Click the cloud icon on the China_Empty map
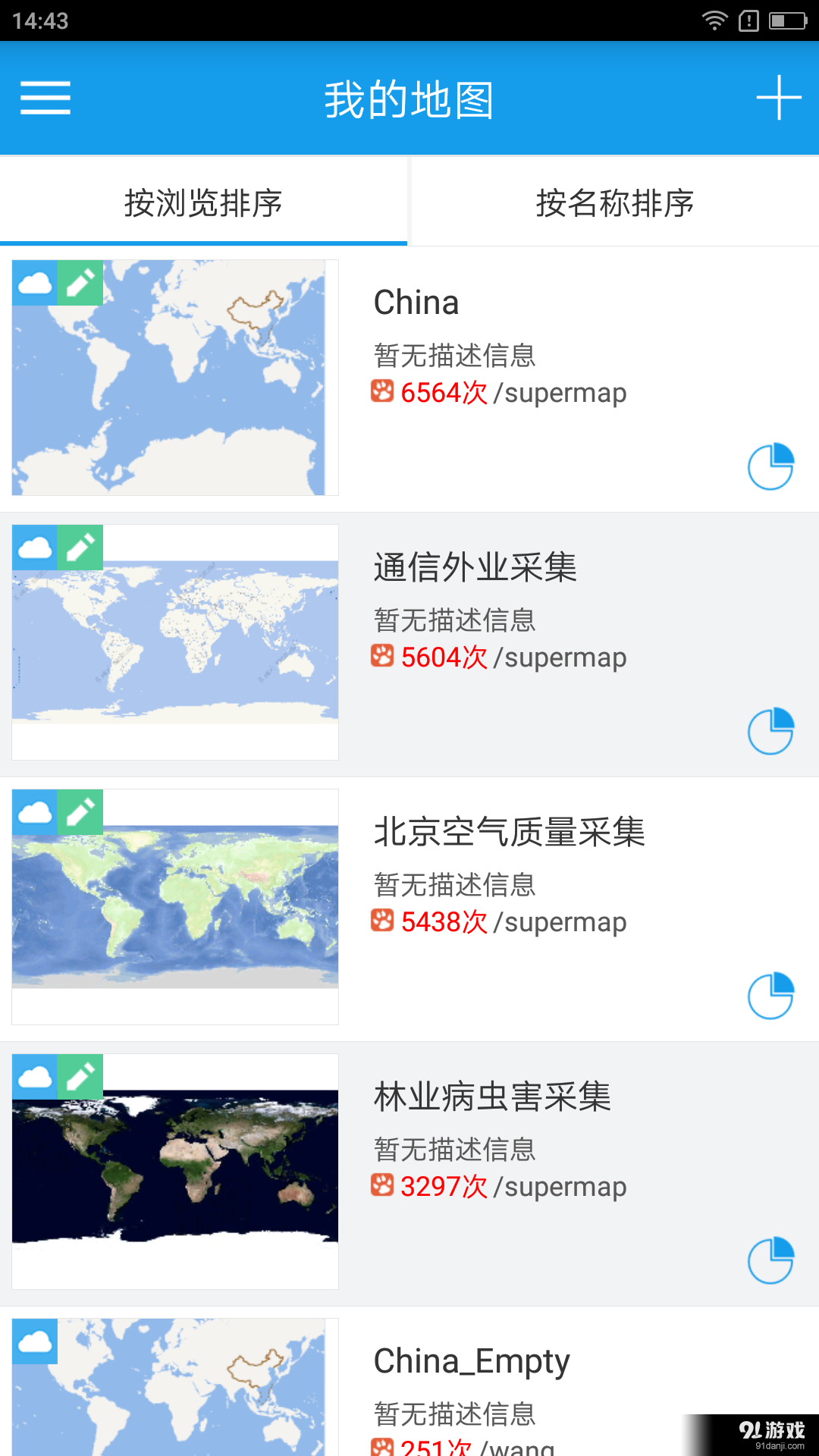 [34, 1341]
